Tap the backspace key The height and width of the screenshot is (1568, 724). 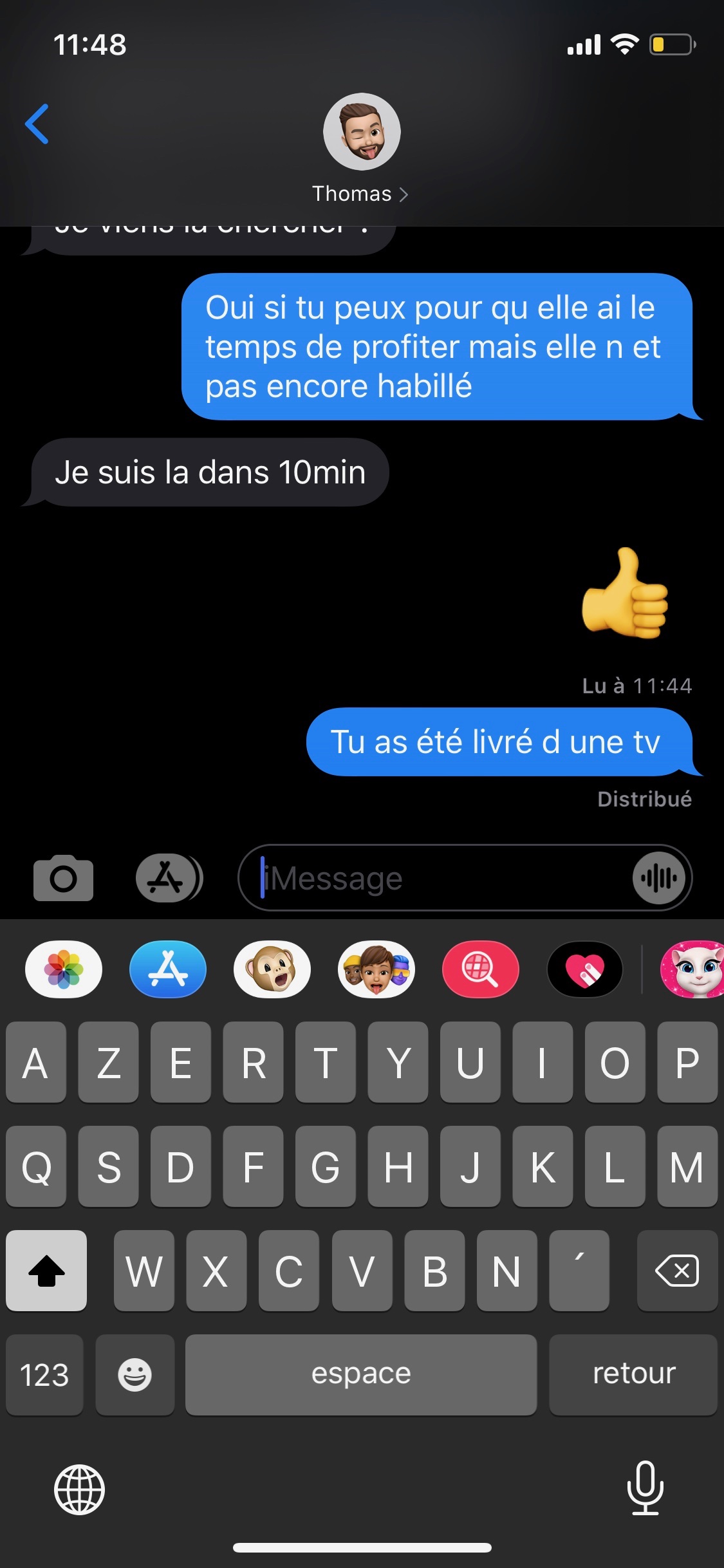tap(677, 1271)
